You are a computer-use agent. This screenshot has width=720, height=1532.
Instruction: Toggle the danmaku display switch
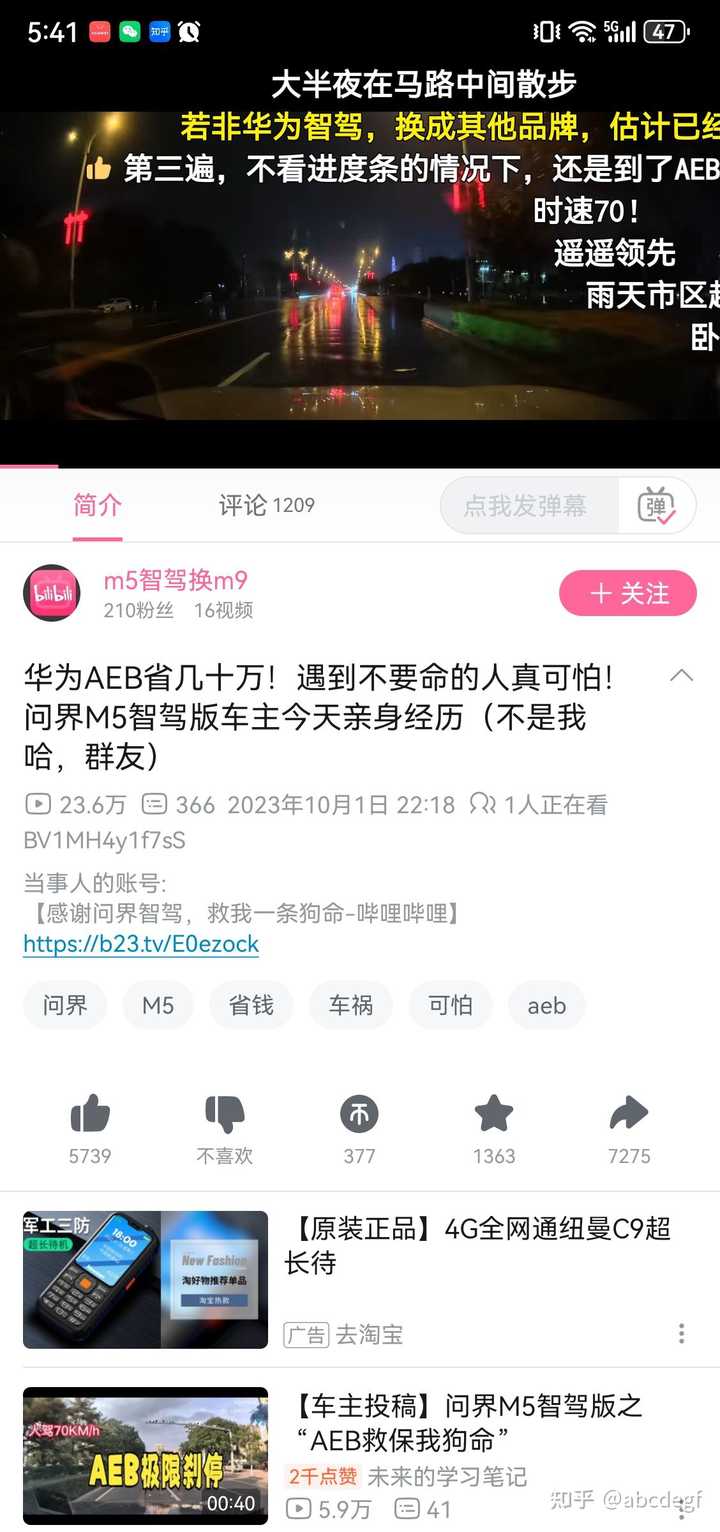click(x=657, y=507)
